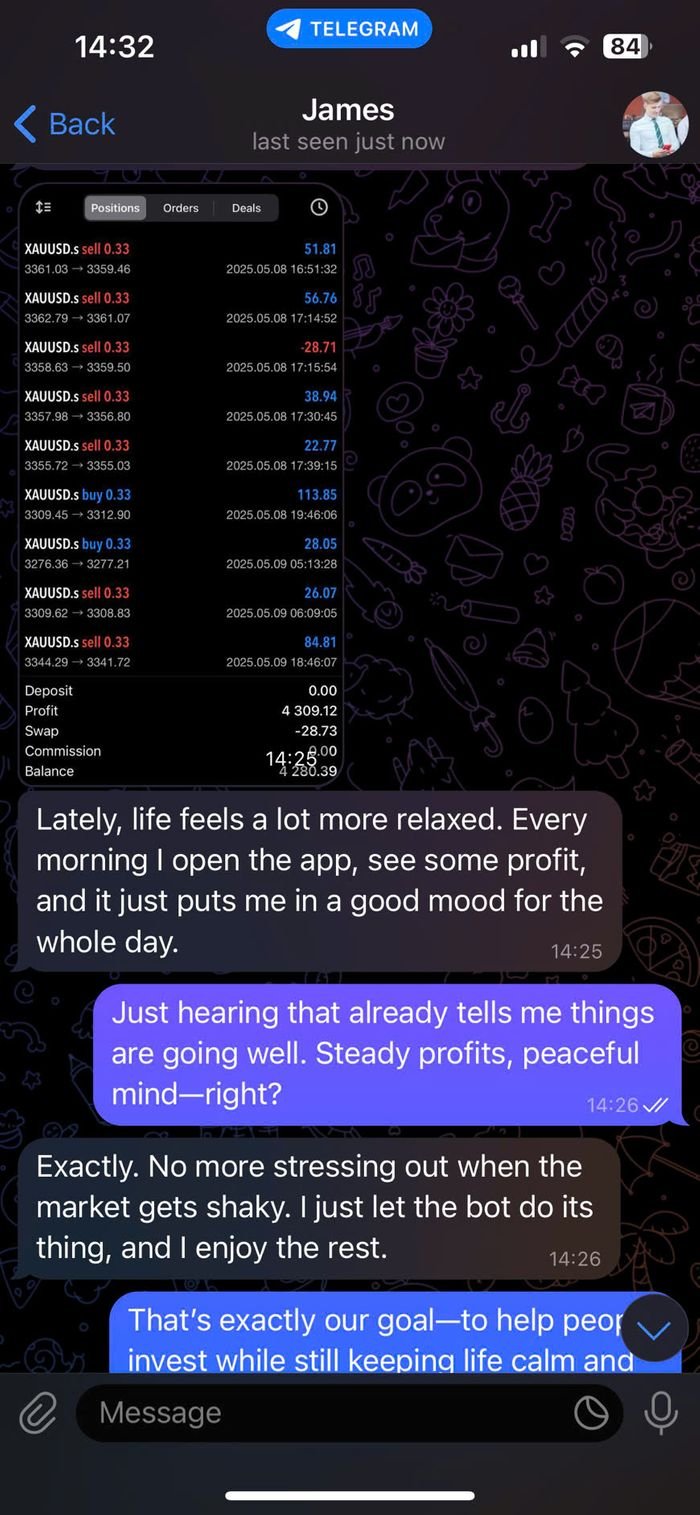Attach a file with the paperclip icon
Viewport: 700px width, 1515px height.
(38, 1412)
